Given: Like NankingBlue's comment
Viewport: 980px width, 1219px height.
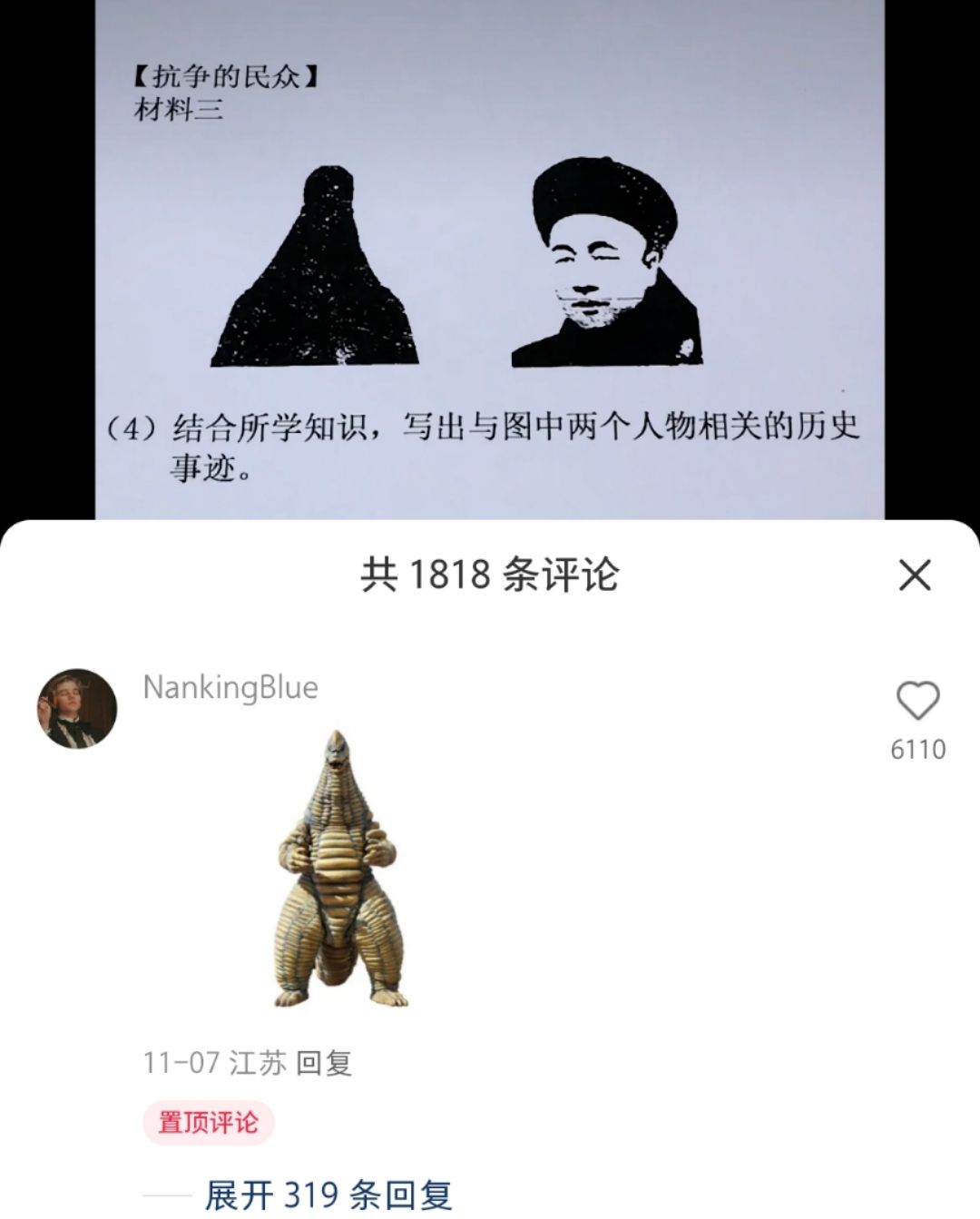Looking at the screenshot, I should pos(917,702).
